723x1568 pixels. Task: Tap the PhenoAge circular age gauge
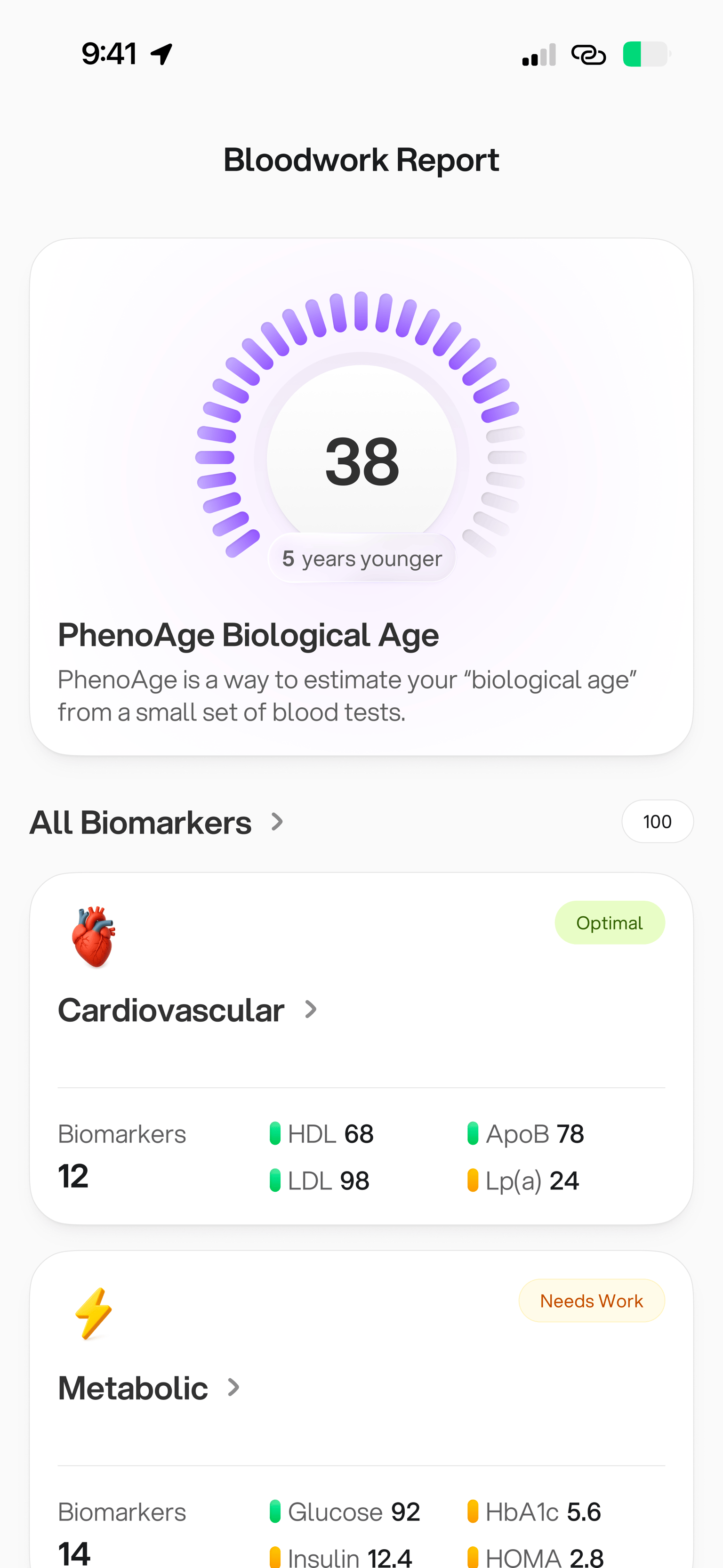pyautogui.click(x=361, y=462)
